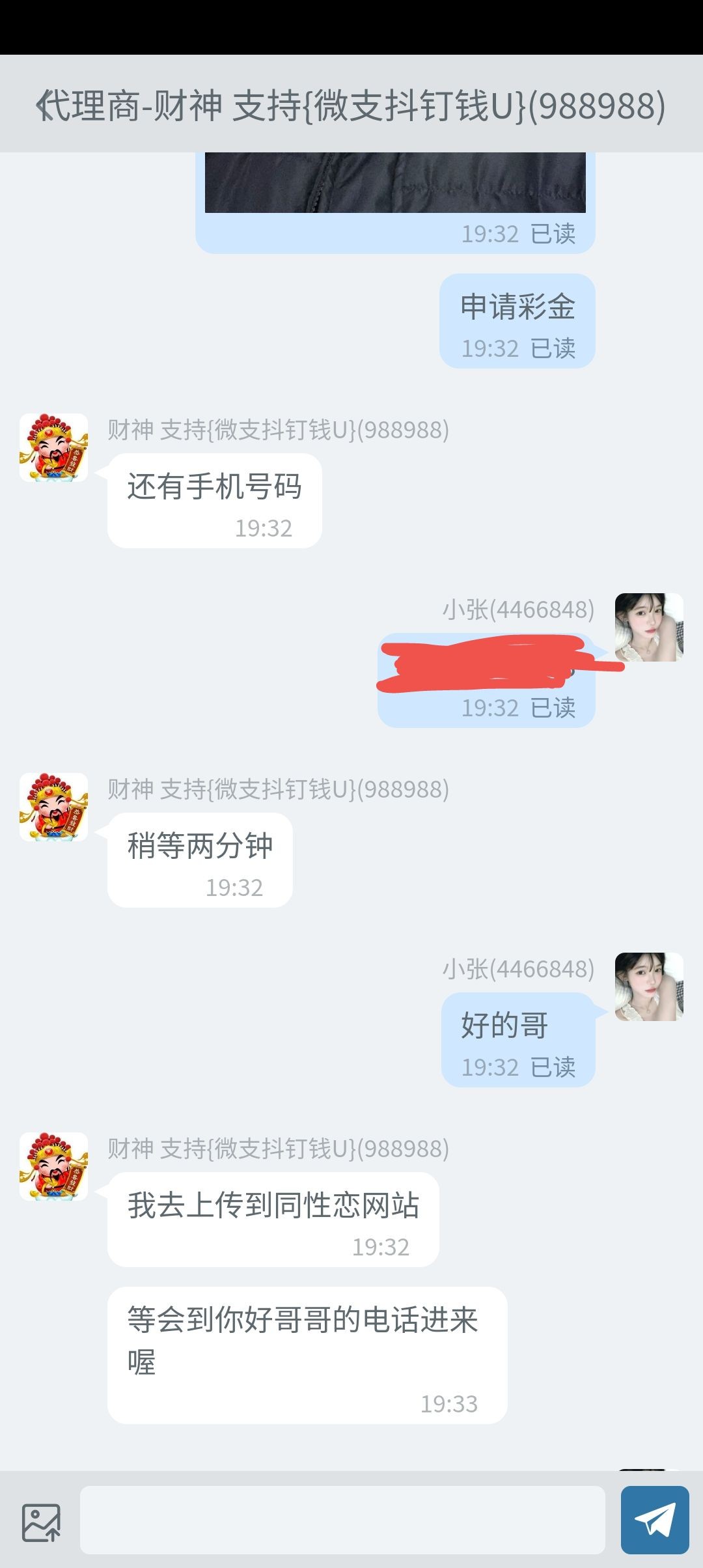Tap the message input field

tap(342, 1520)
